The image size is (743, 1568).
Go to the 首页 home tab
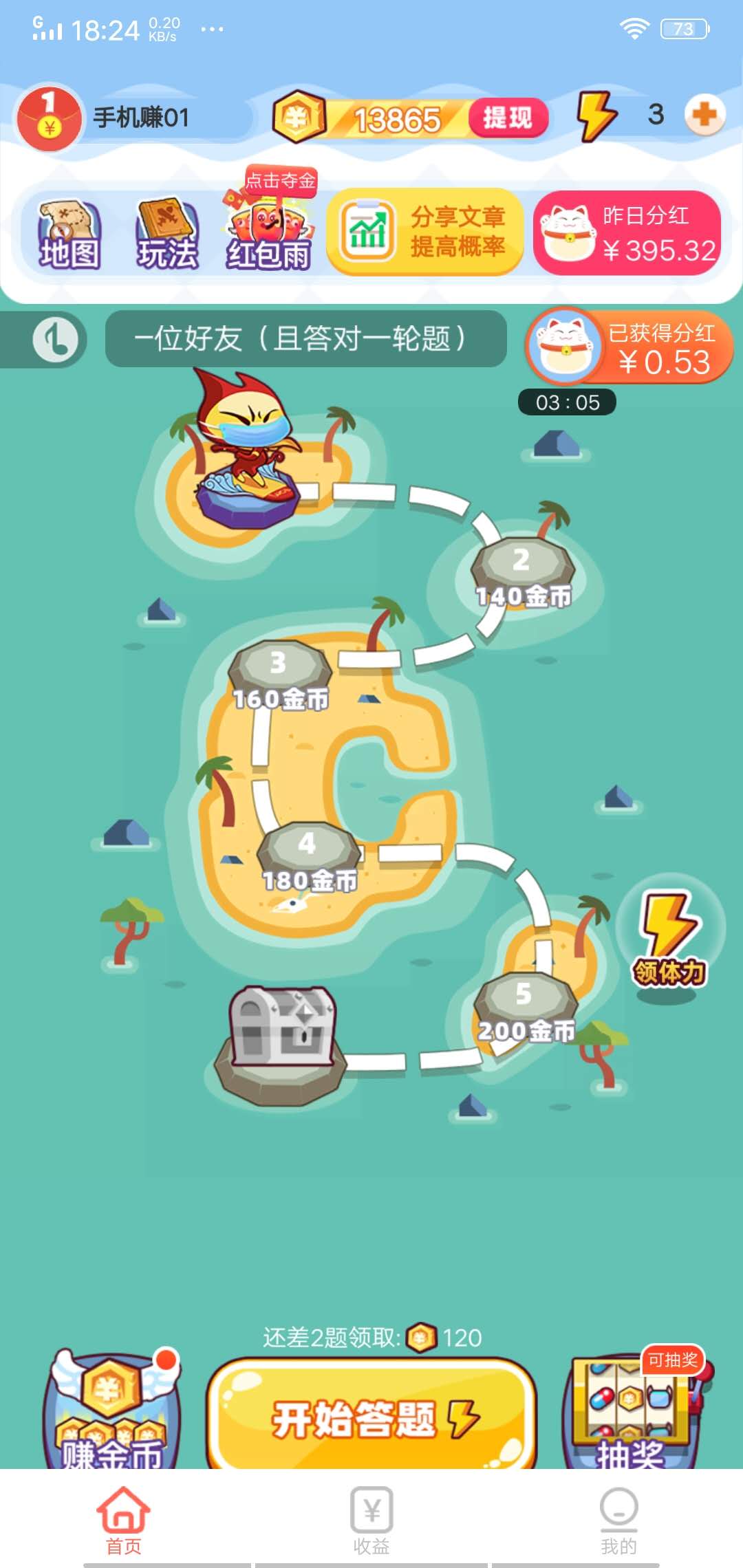(124, 1520)
